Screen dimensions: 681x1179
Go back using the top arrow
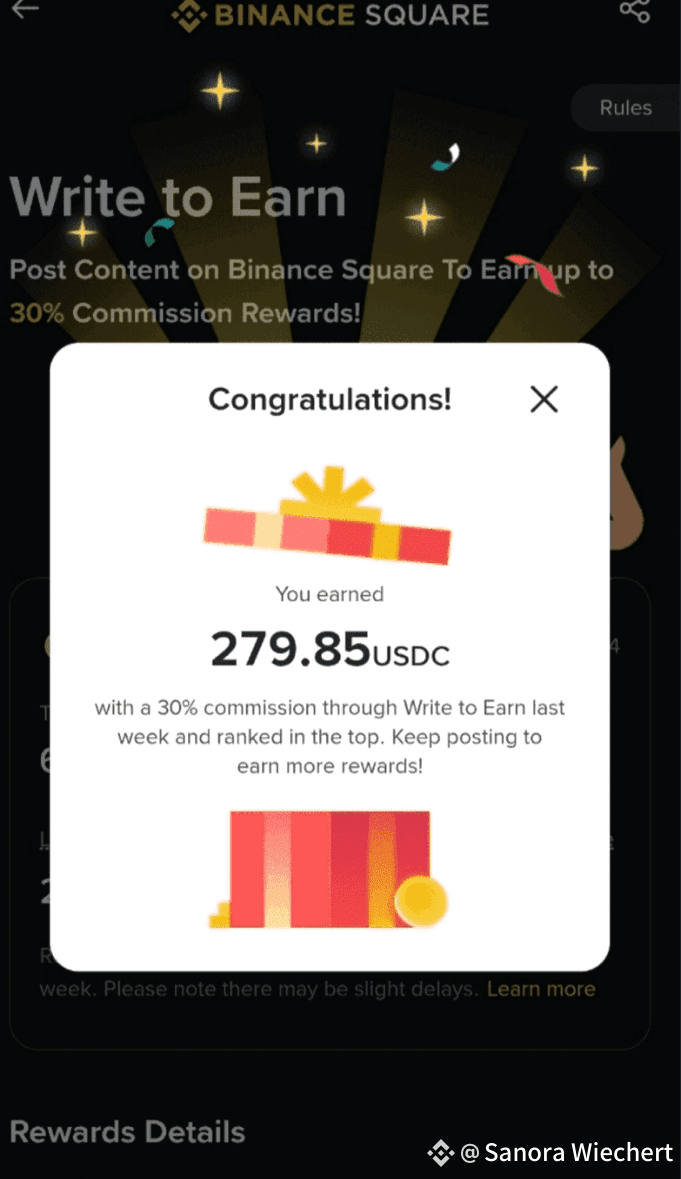[24, 8]
